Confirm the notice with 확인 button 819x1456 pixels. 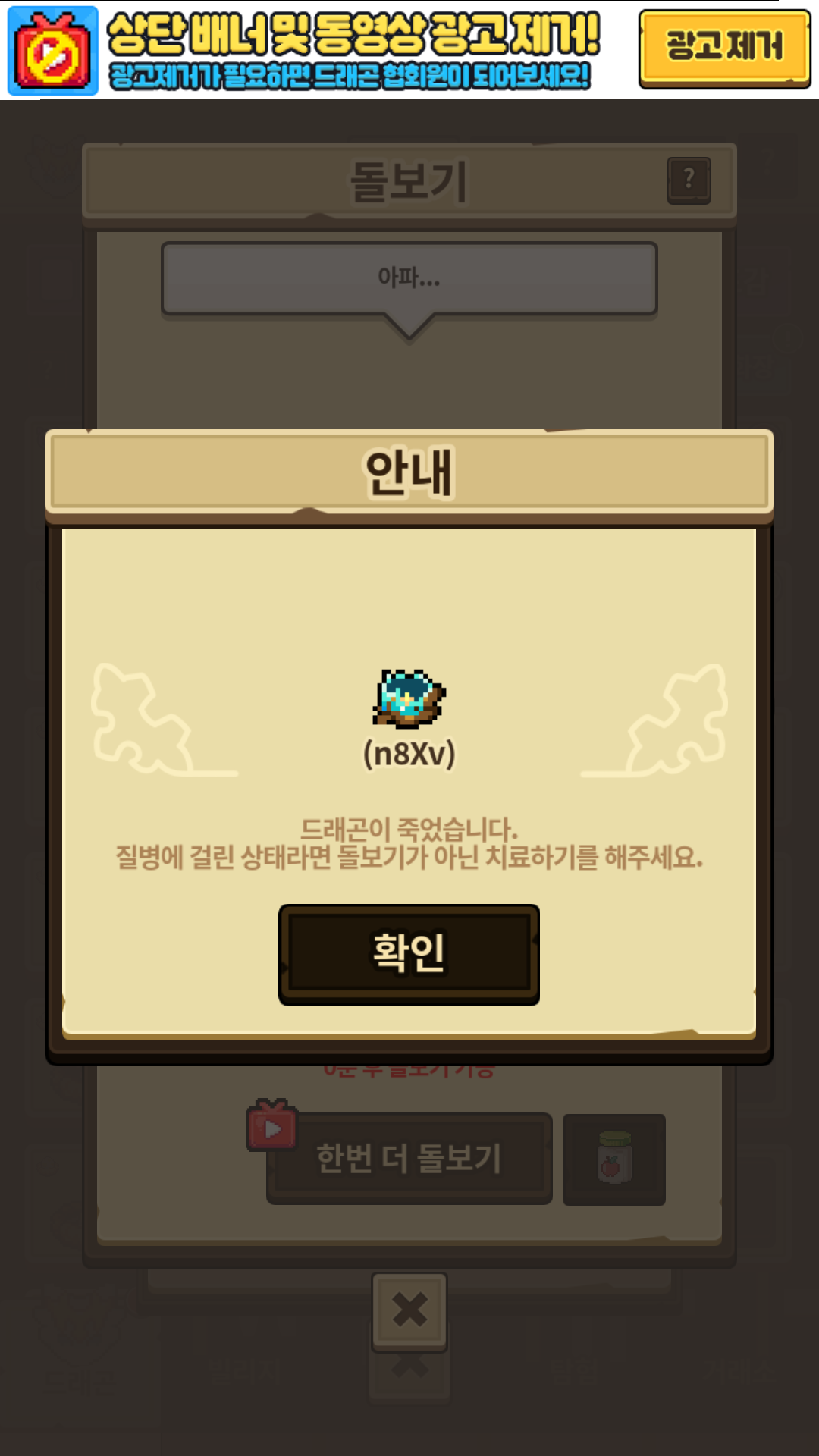pos(409,953)
